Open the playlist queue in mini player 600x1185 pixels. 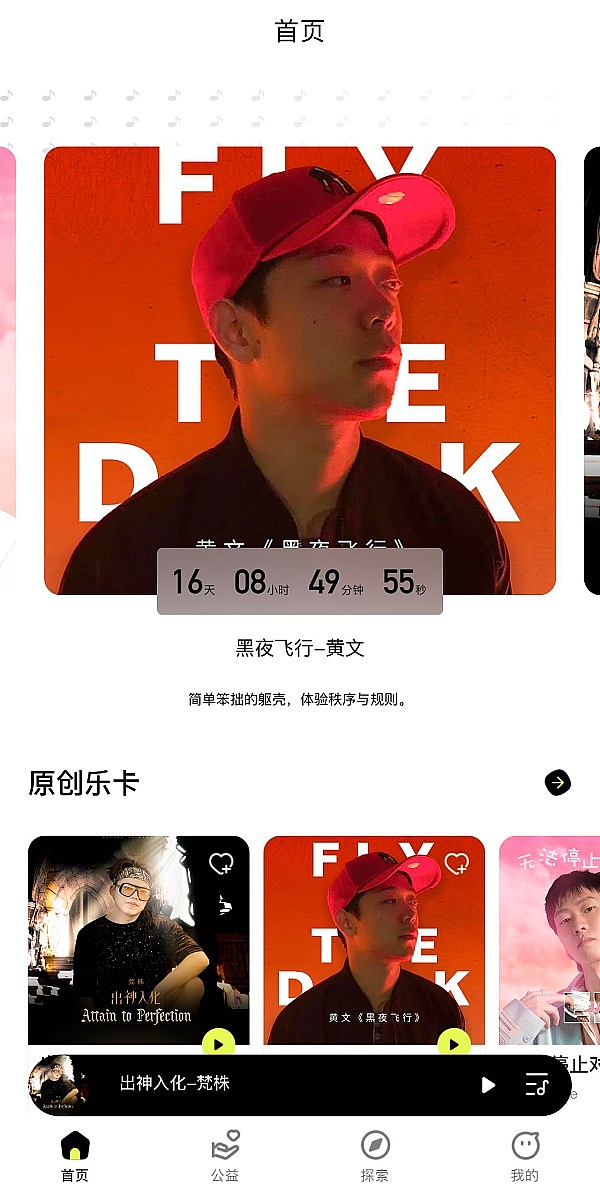click(x=537, y=1084)
